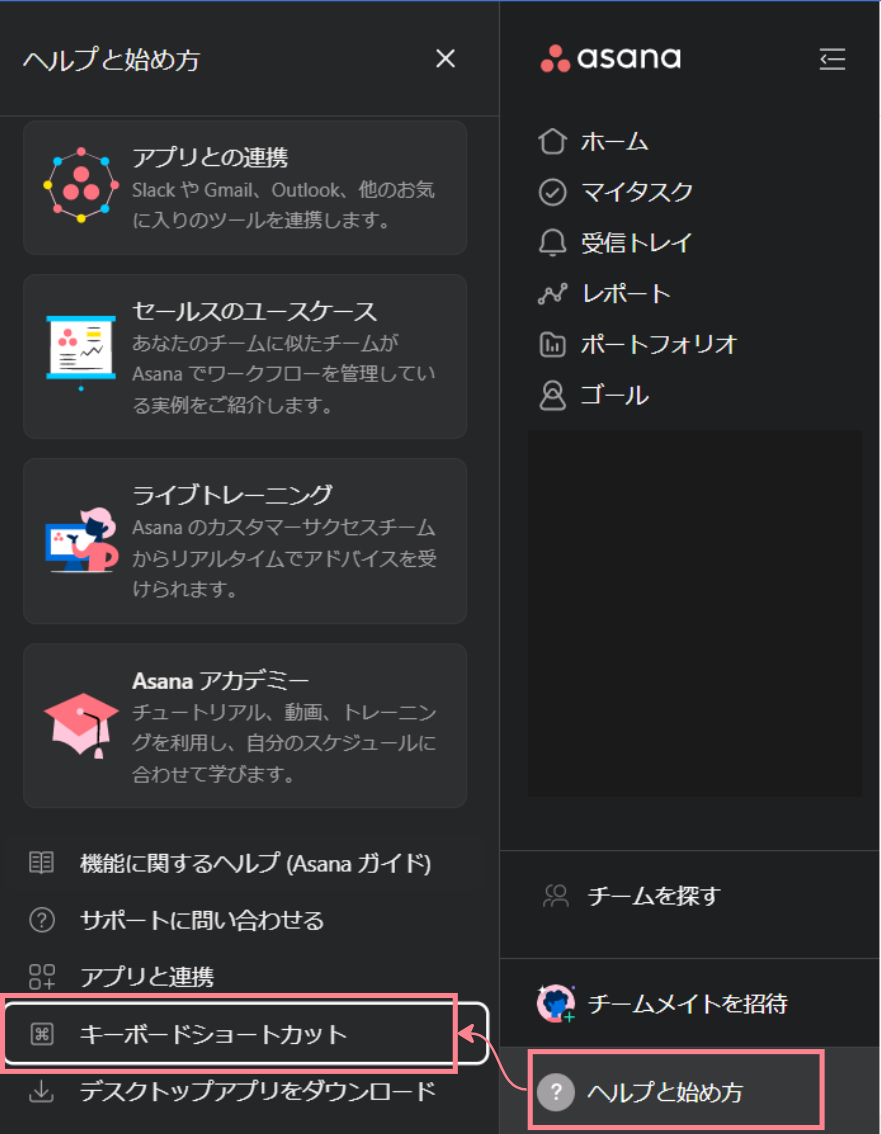Open キーボードショートカット
This screenshot has width=881, height=1134.
(x=212, y=1034)
